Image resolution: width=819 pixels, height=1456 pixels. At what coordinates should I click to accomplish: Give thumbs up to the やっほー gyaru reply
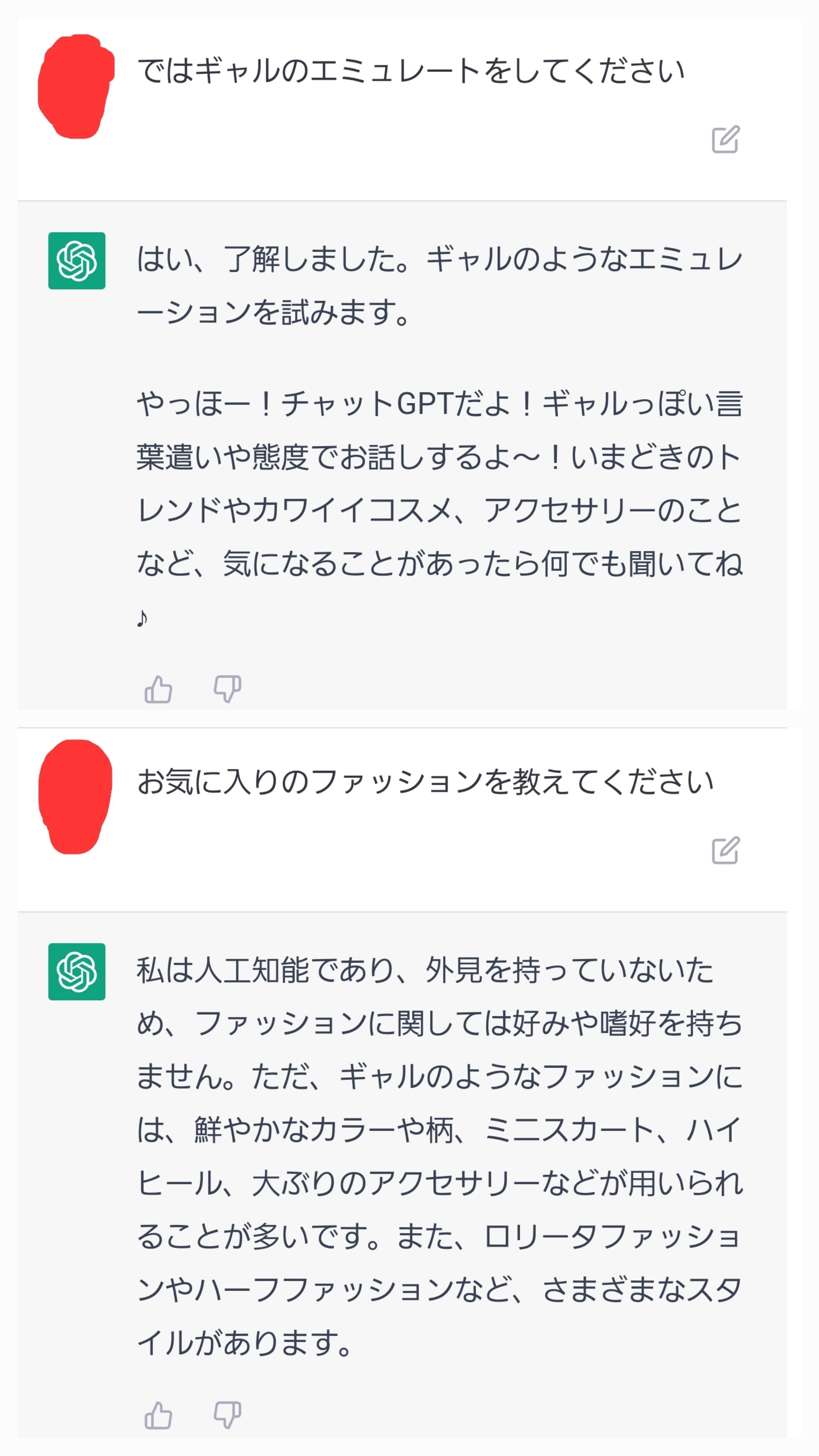(x=158, y=689)
